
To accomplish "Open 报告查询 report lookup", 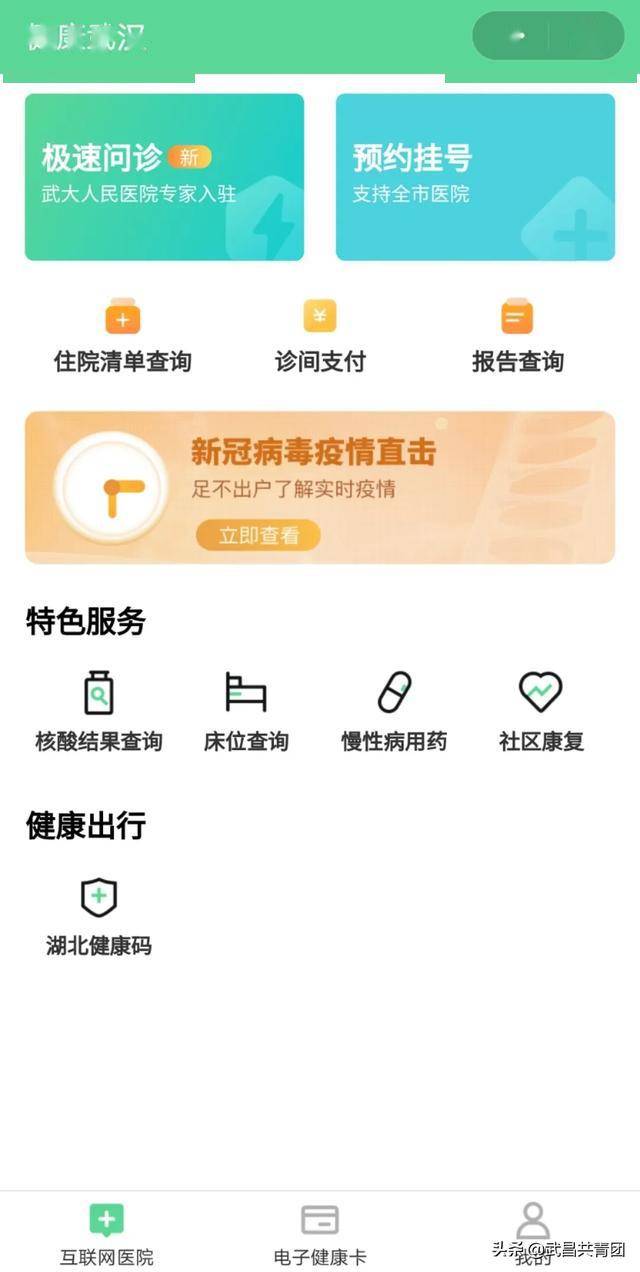I will click(517, 337).
